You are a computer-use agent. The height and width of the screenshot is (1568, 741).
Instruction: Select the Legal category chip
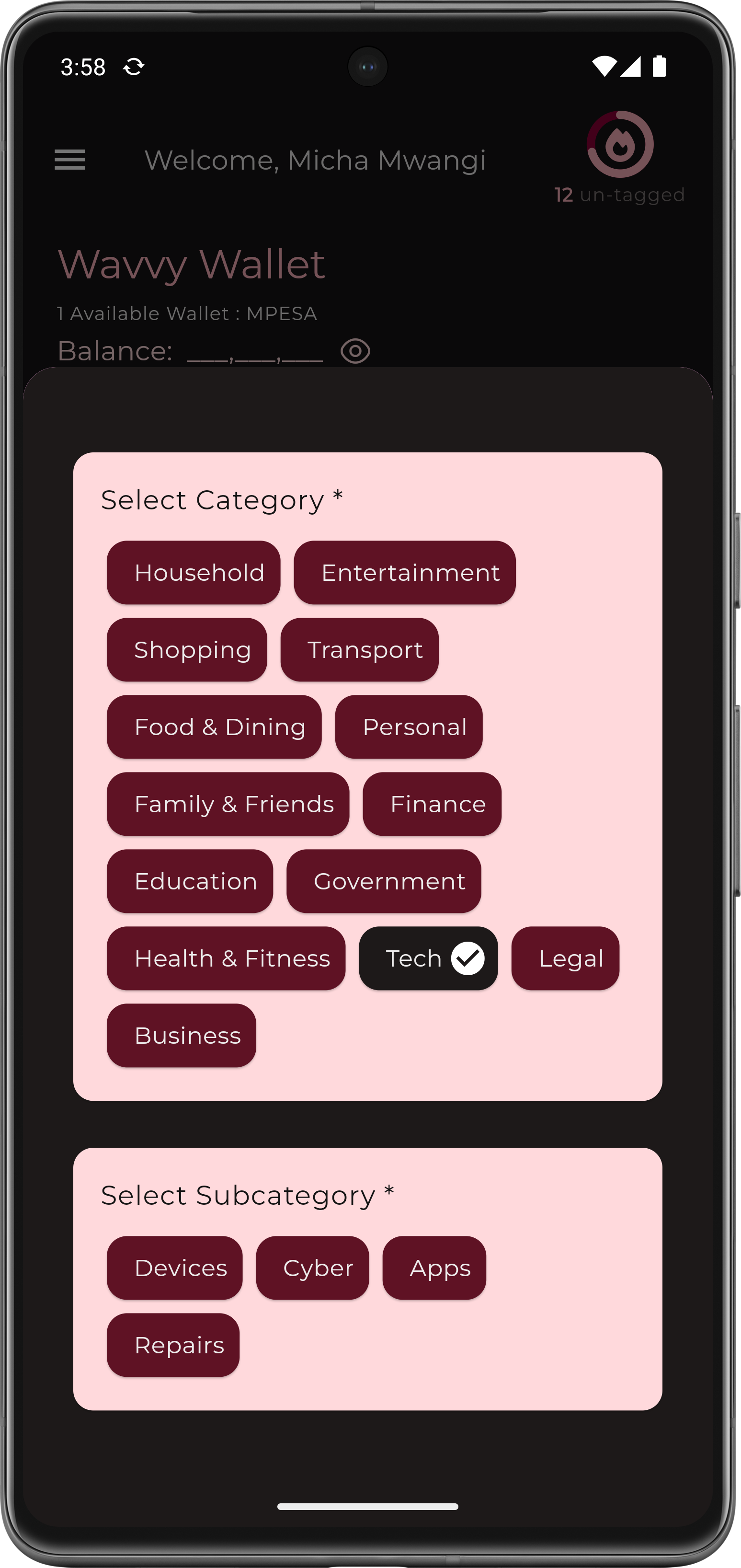[565, 958]
